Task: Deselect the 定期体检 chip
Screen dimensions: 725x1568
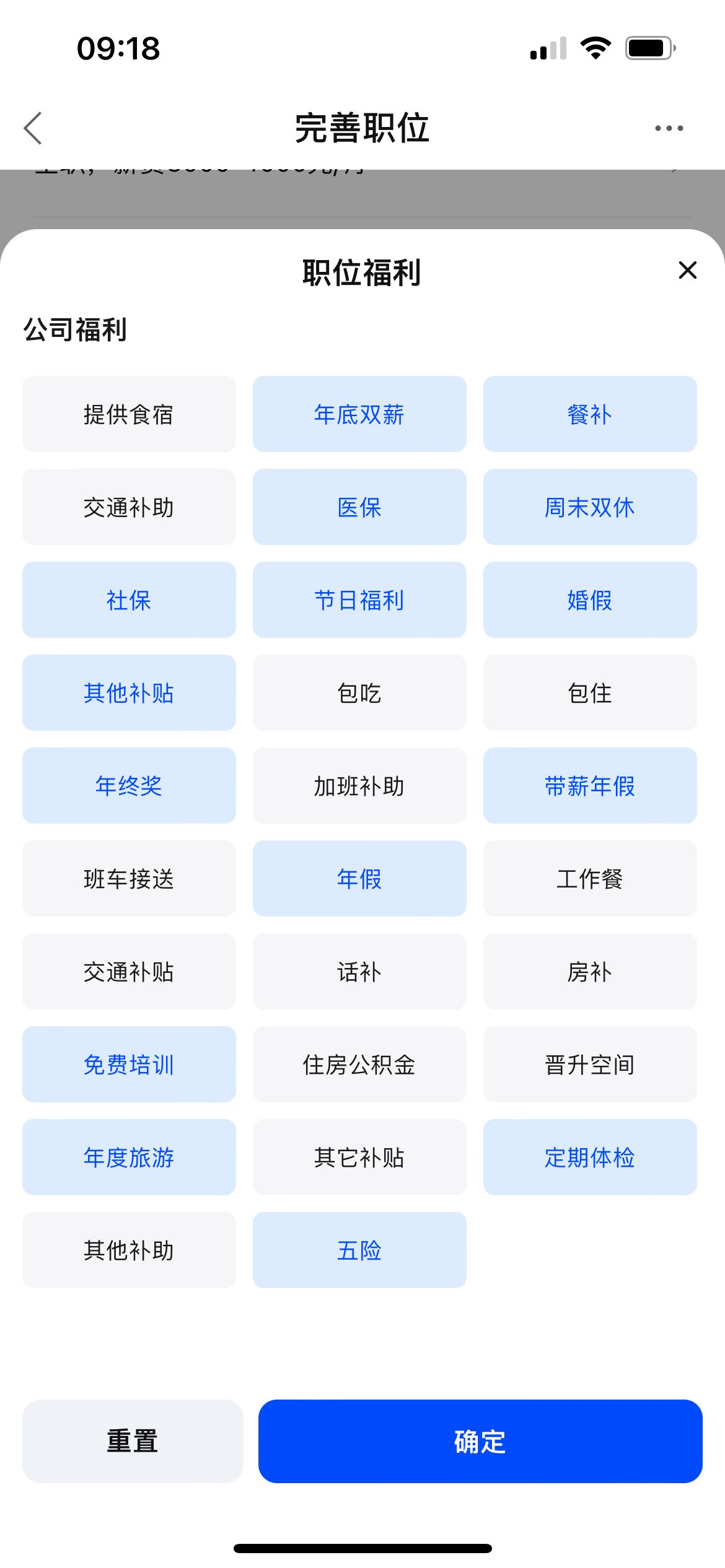Action: pyautogui.click(x=590, y=1157)
